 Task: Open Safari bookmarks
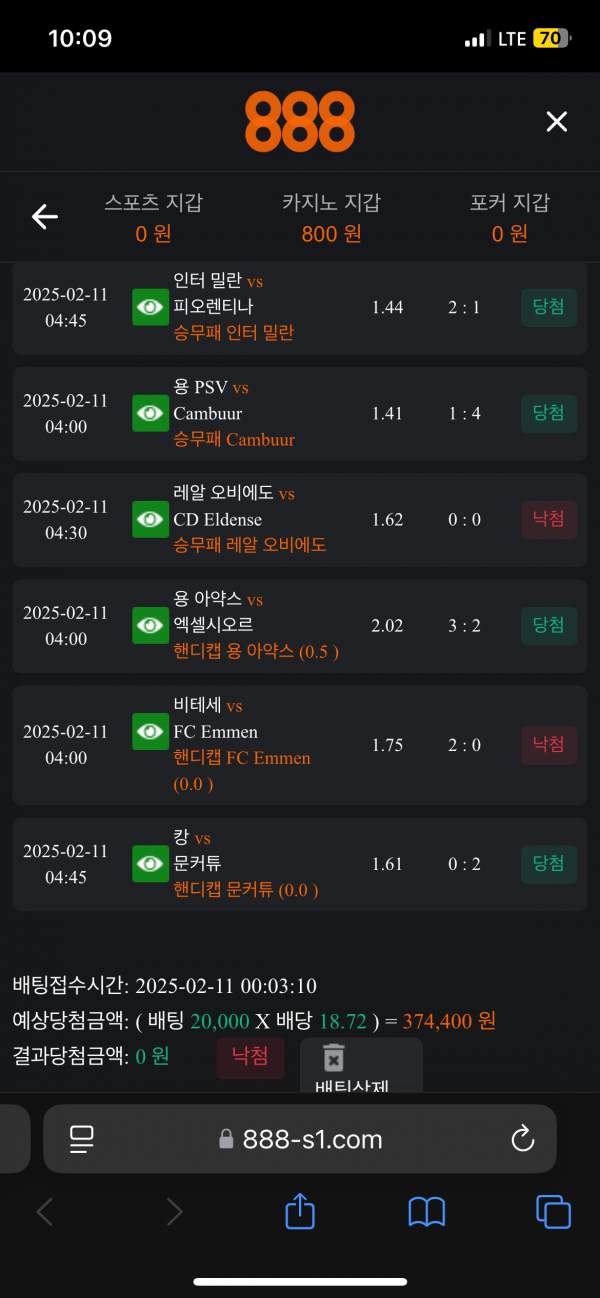pyautogui.click(x=427, y=1212)
